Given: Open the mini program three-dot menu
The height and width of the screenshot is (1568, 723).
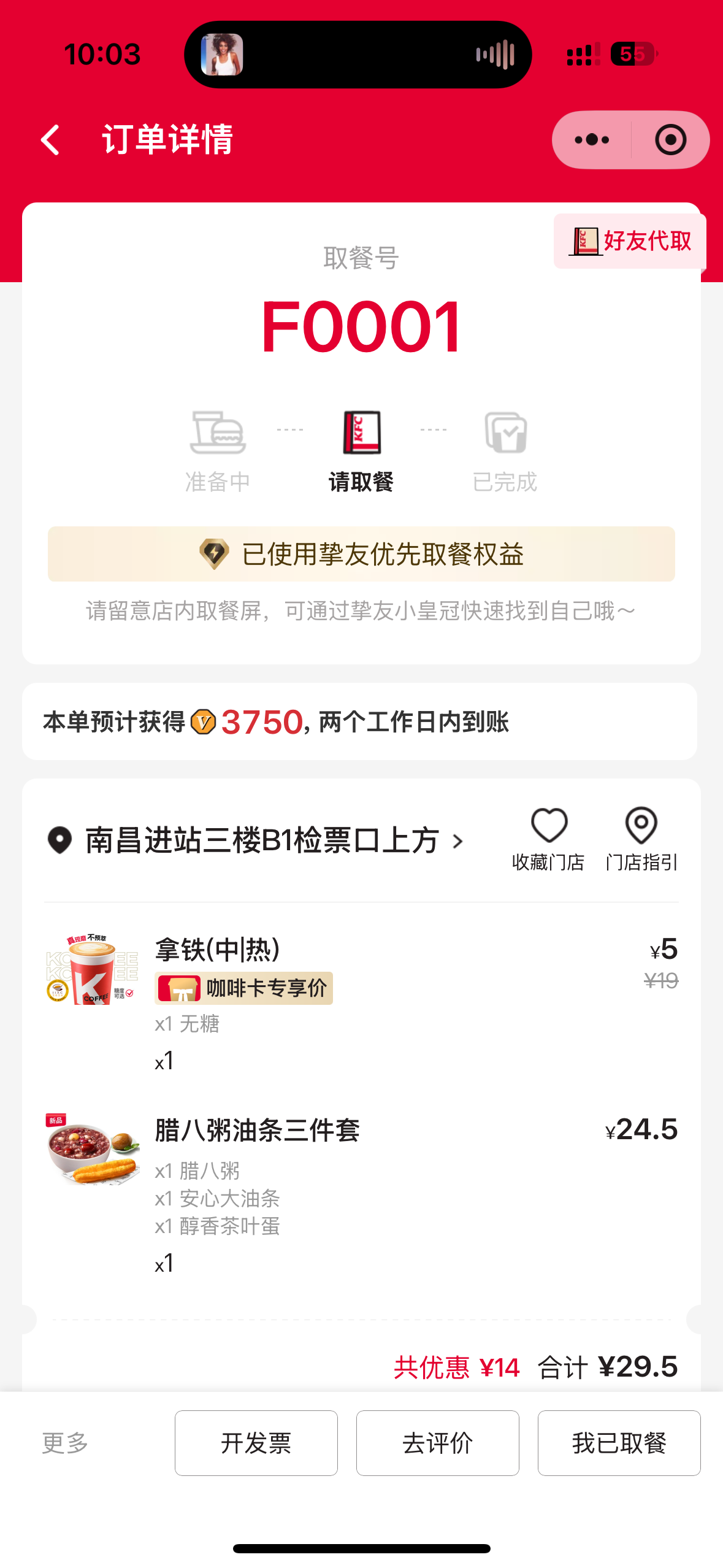Looking at the screenshot, I should click(x=592, y=140).
